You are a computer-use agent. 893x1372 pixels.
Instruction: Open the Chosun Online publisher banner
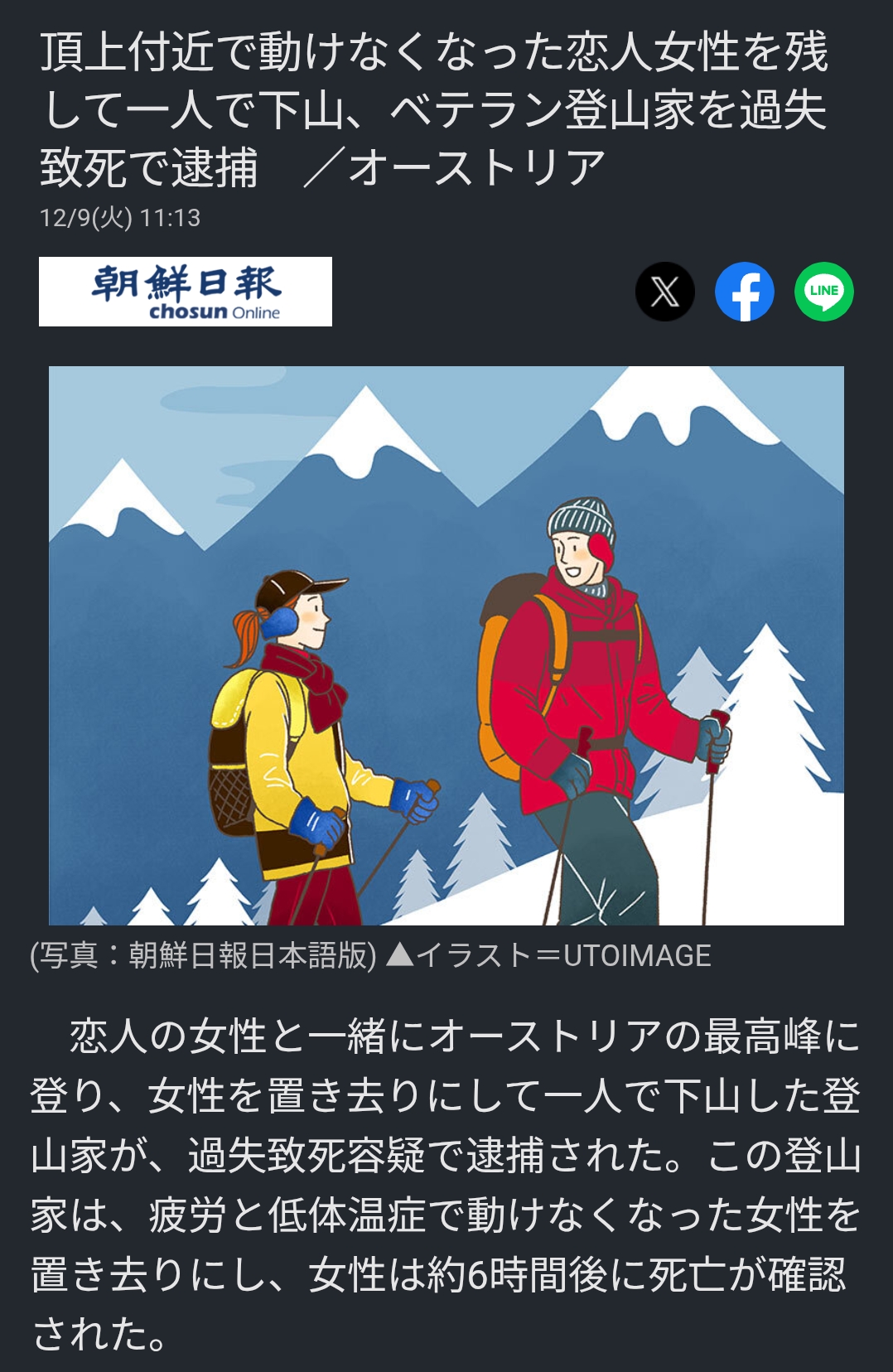coord(186,292)
